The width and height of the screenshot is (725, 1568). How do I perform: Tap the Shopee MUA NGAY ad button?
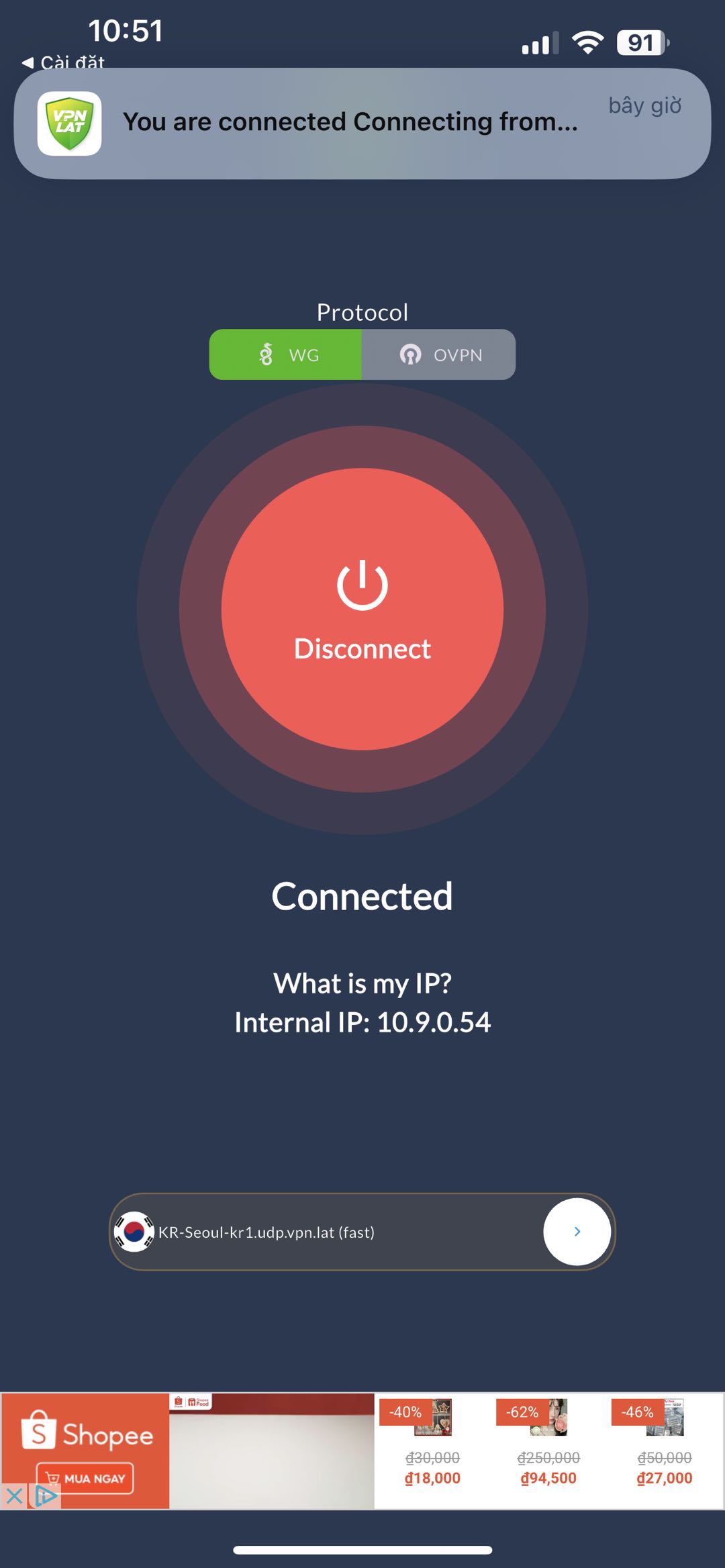tap(85, 1478)
